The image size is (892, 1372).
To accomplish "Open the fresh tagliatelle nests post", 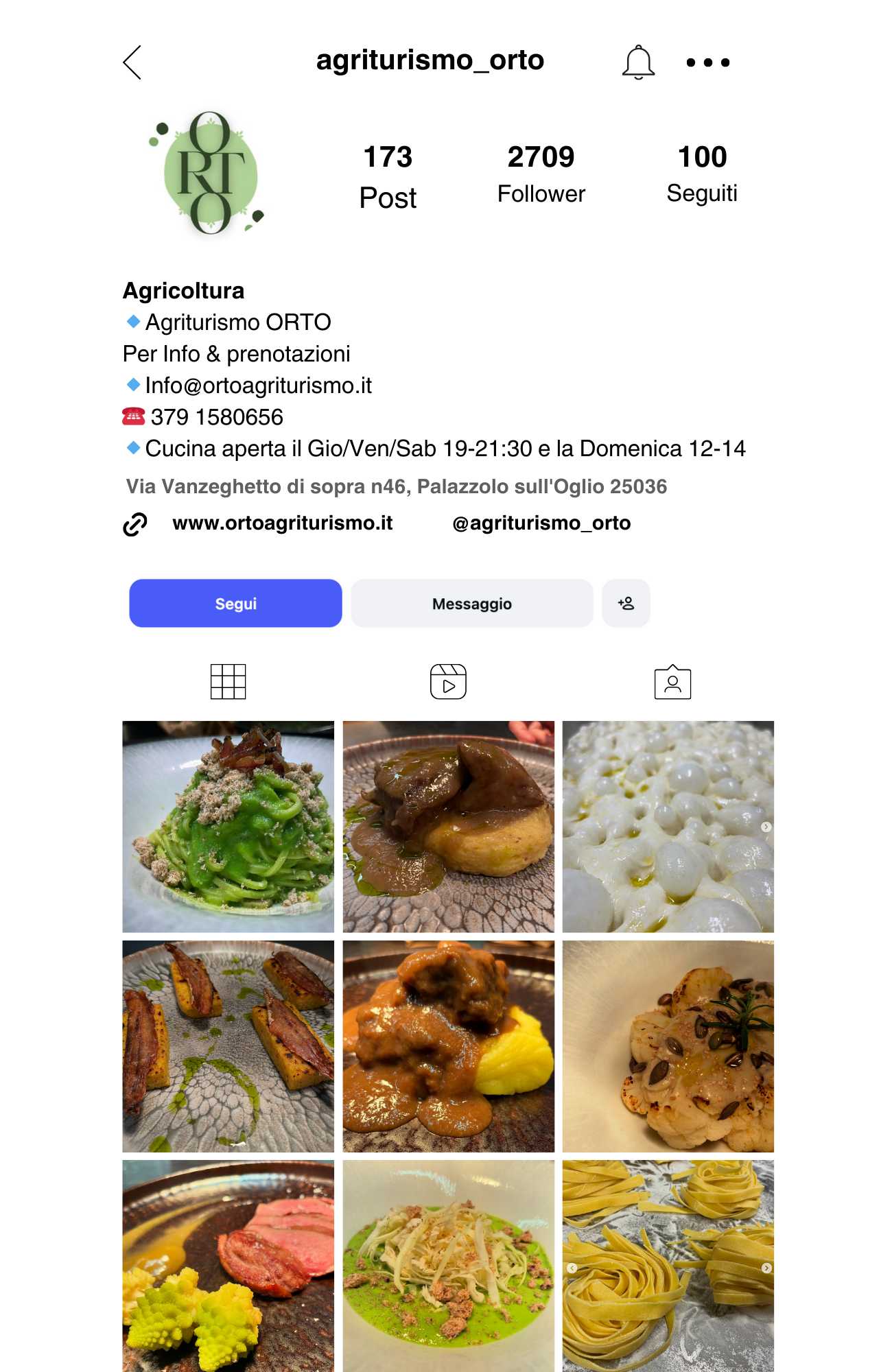I will click(668, 1266).
